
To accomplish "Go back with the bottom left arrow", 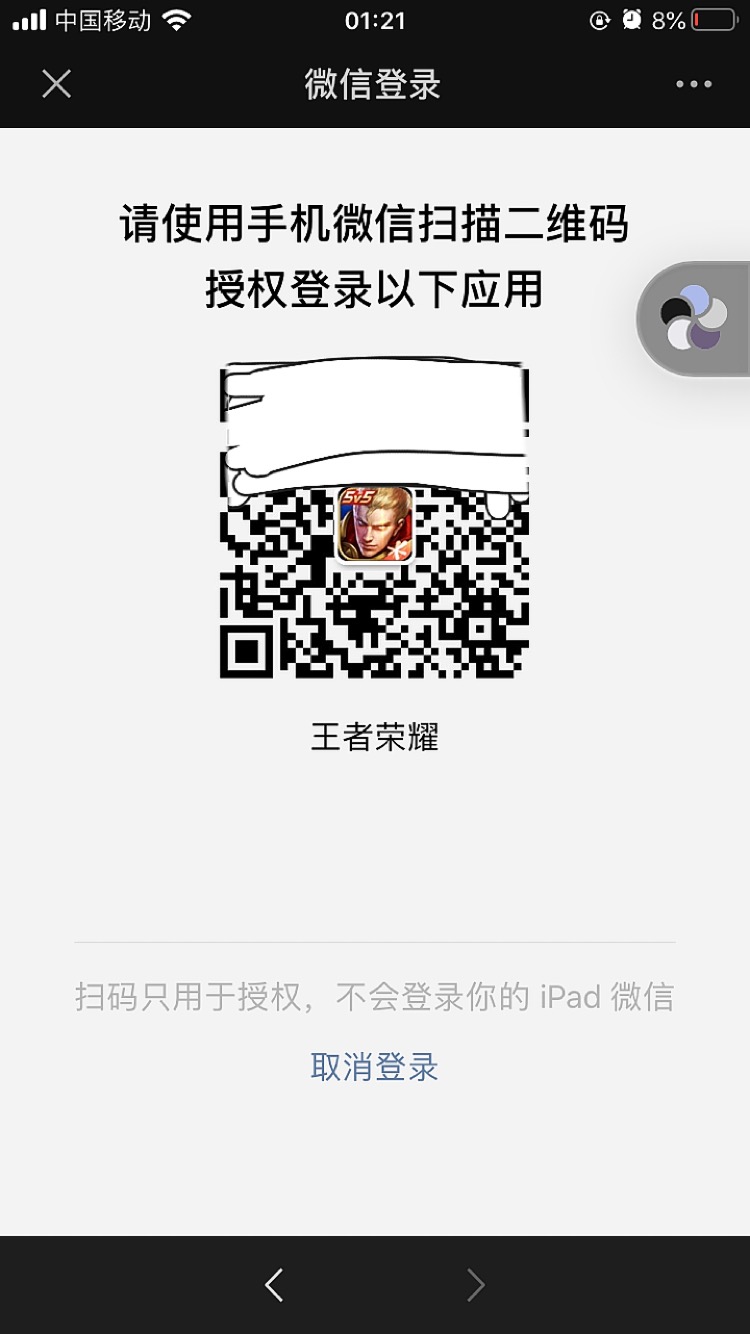I will coord(274,1285).
